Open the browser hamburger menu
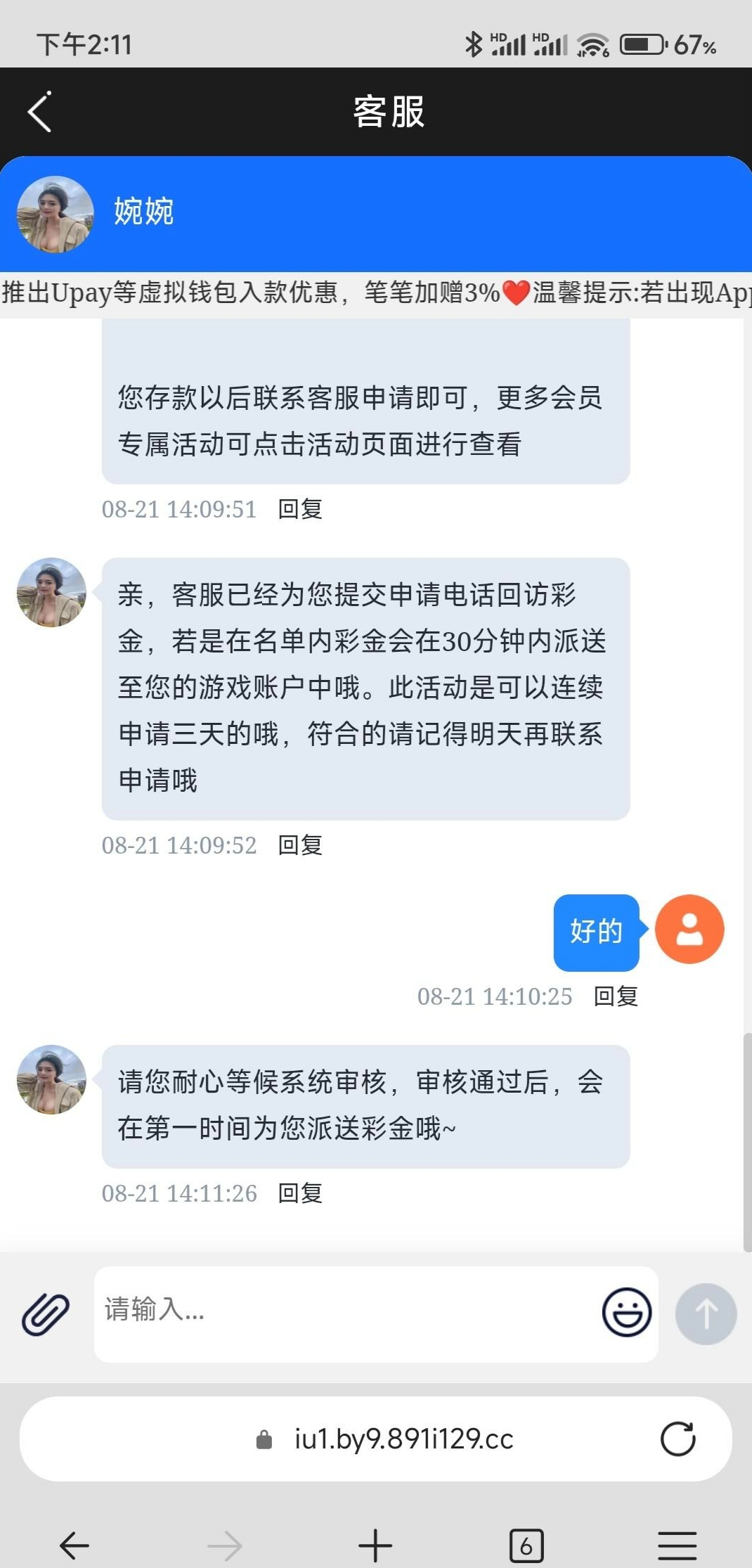 (x=677, y=1545)
